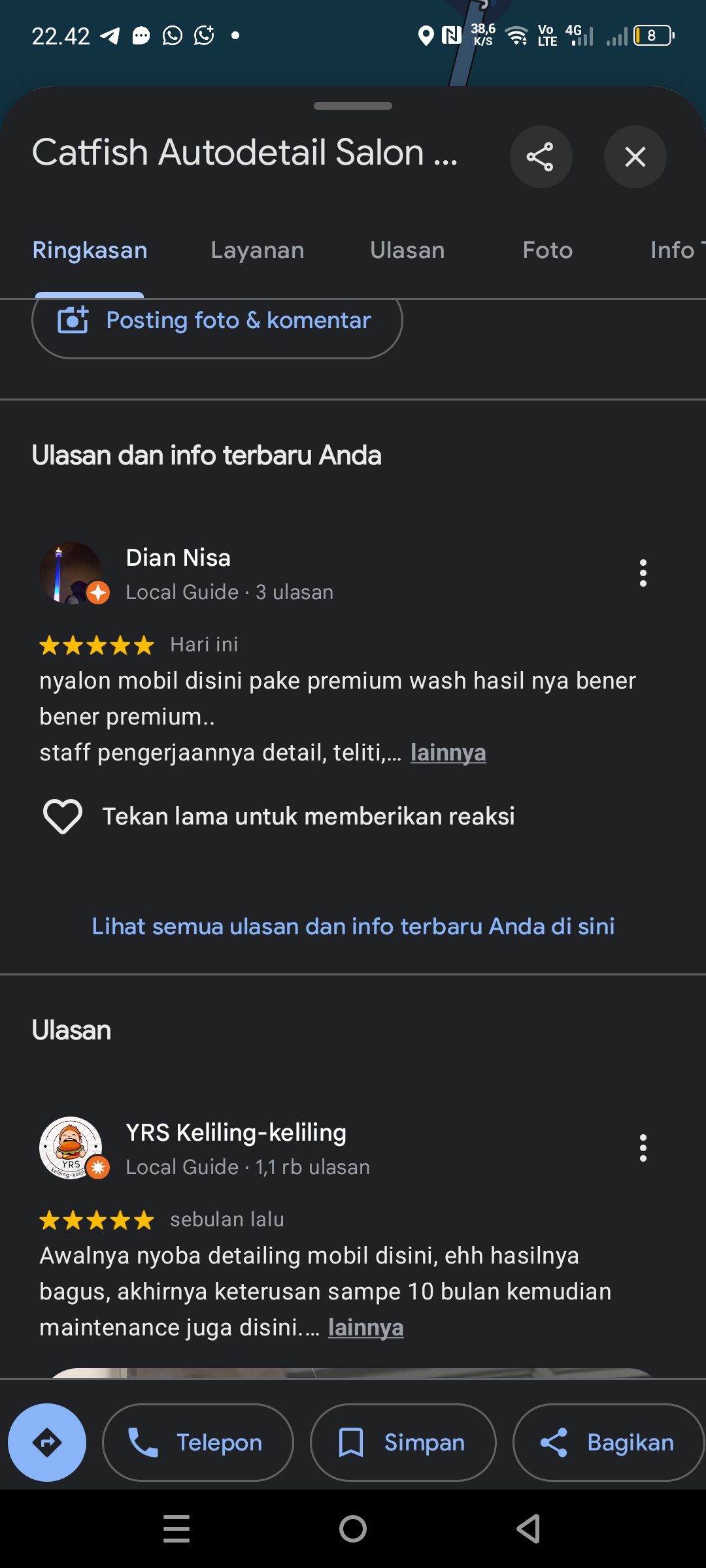The width and height of the screenshot is (706, 1568).
Task: Expand YRS Keliling-keliling's review with lainnya
Action: click(x=365, y=1328)
